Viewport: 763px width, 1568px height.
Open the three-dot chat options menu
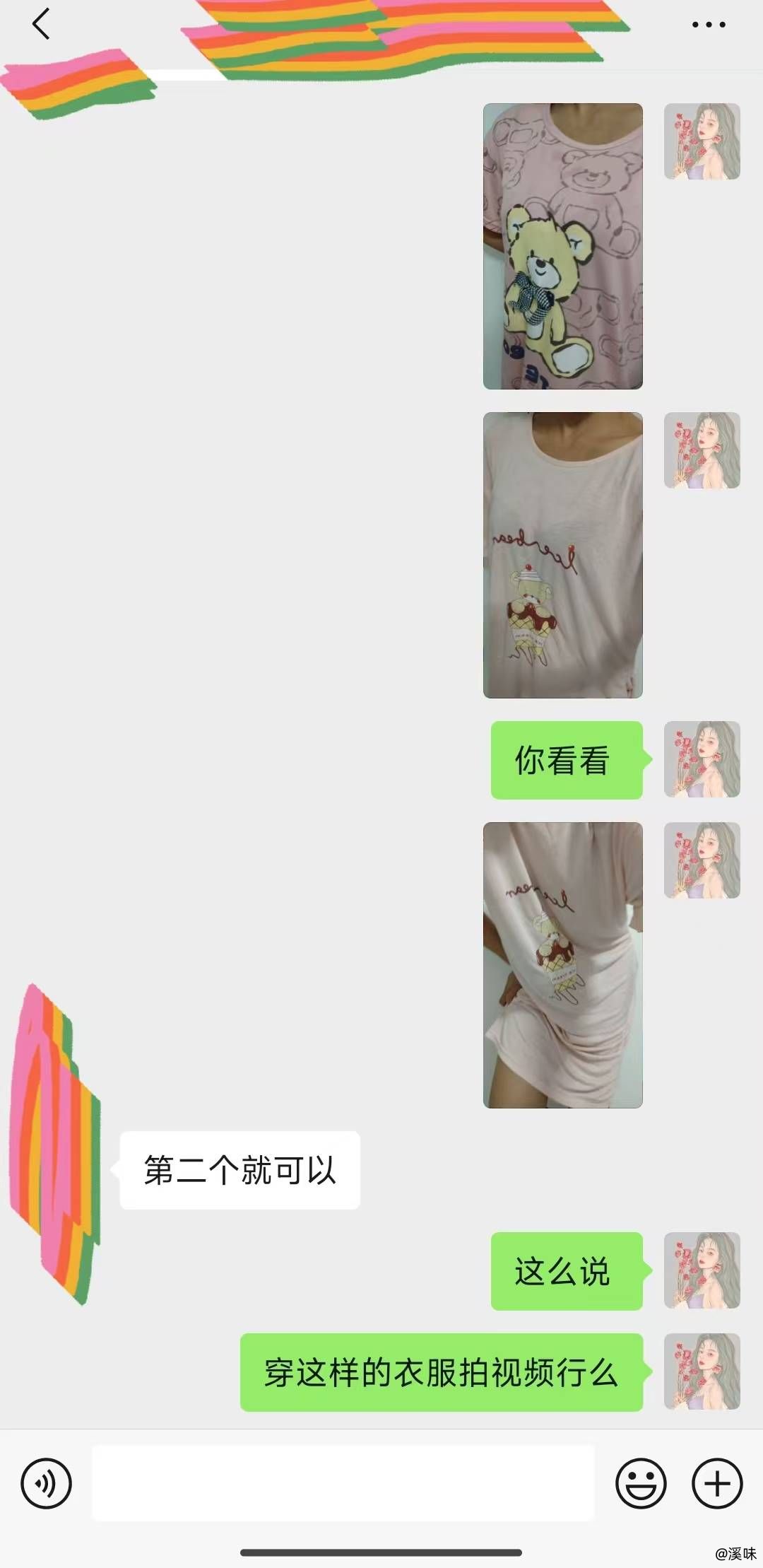pos(709,25)
